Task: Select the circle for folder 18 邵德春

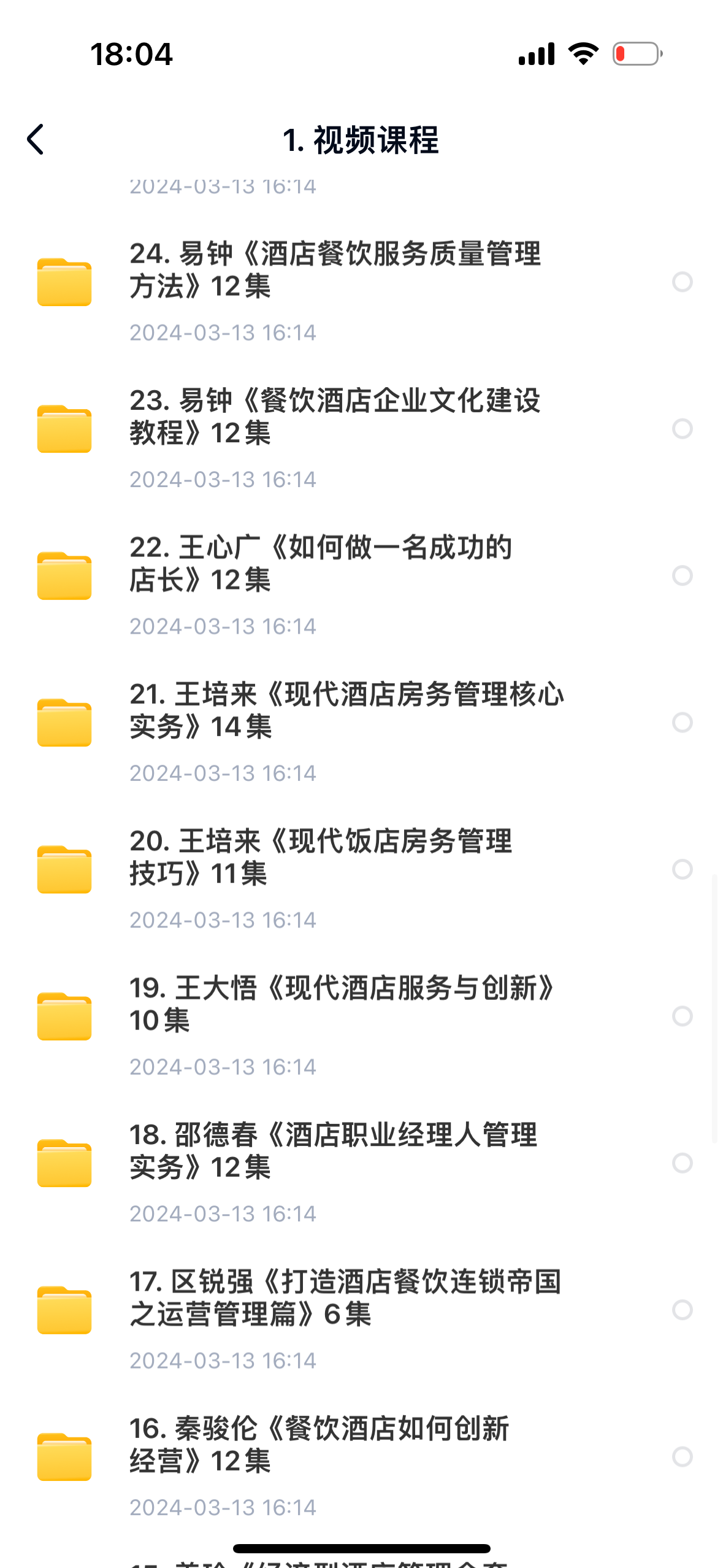Action: coord(682,1163)
